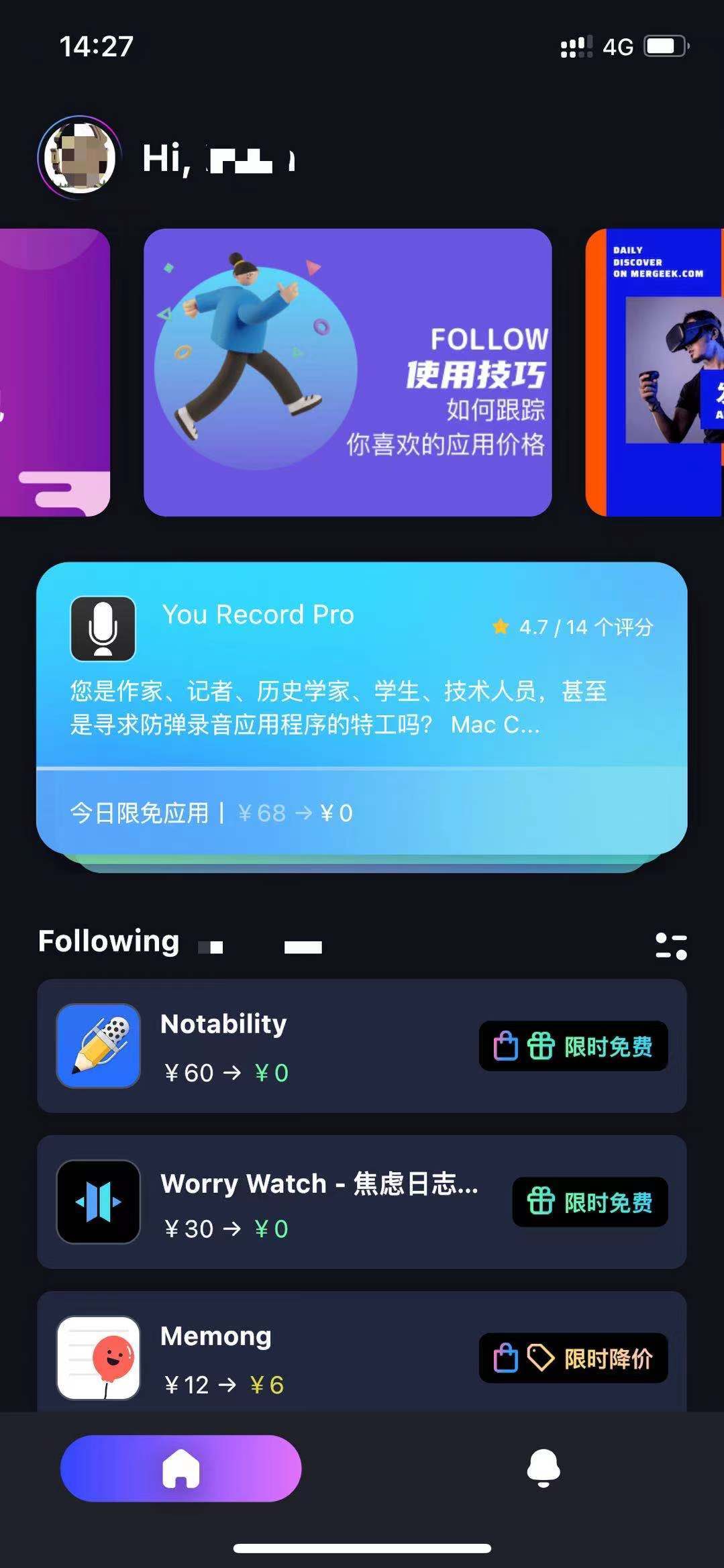Tap Notability's 限时免费 button
Image resolution: width=724 pixels, height=1568 pixels.
click(x=573, y=1046)
